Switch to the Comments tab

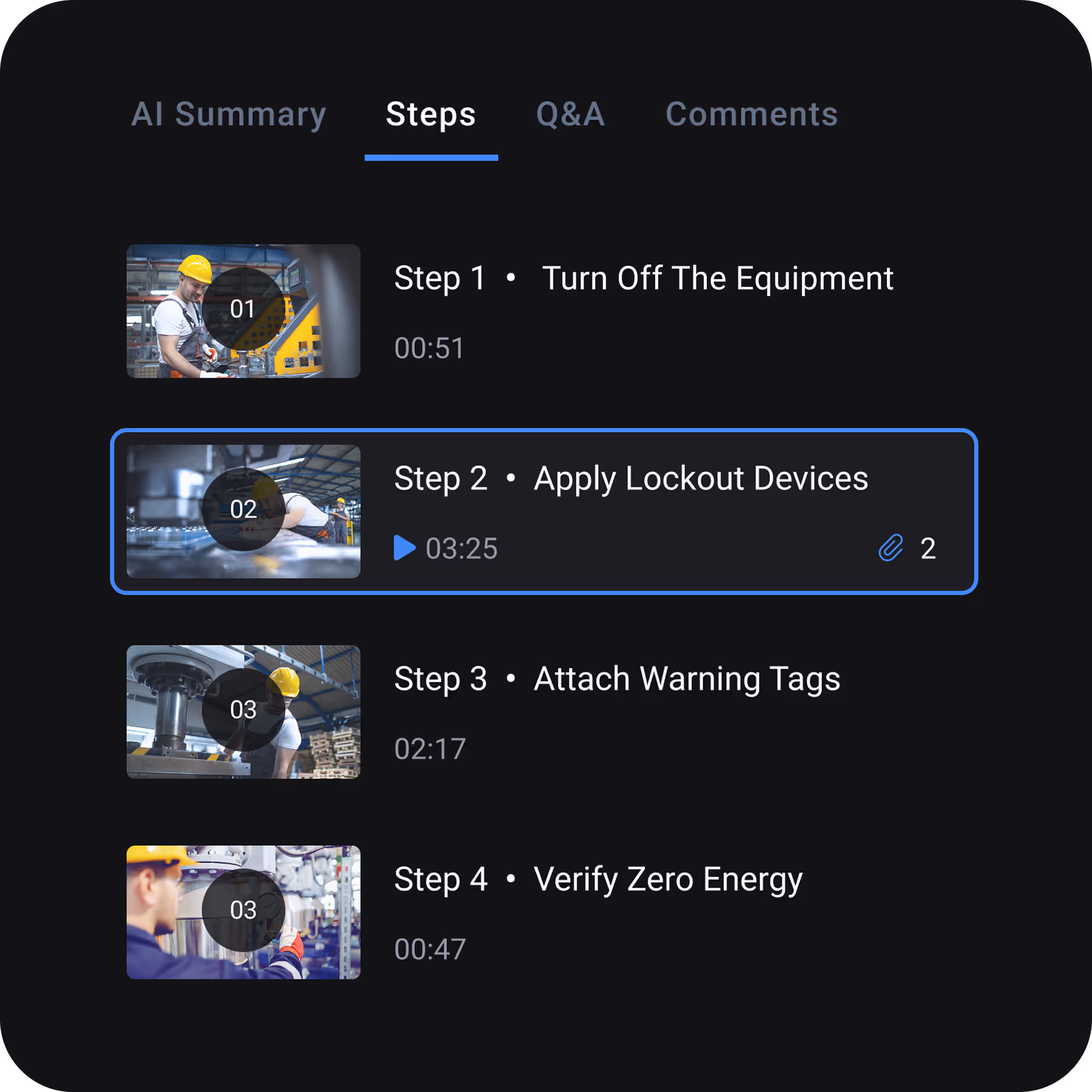pos(751,115)
